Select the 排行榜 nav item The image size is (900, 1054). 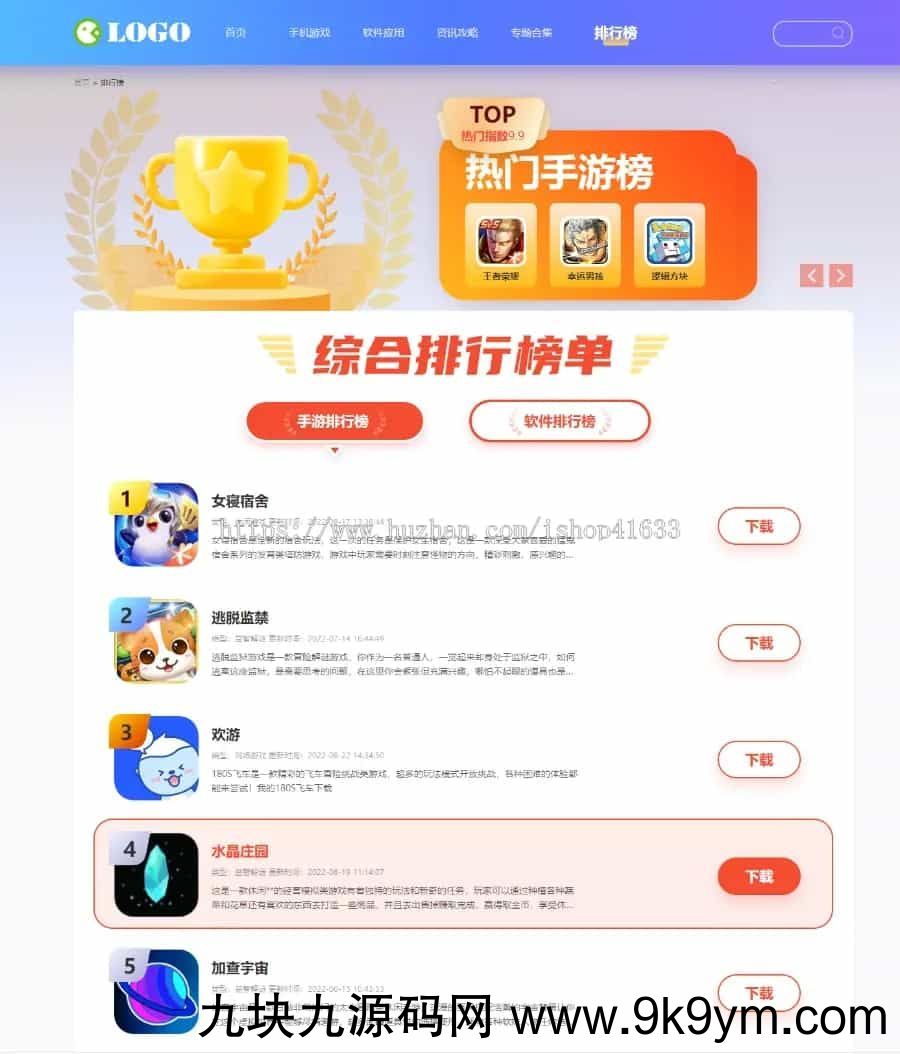(x=615, y=33)
